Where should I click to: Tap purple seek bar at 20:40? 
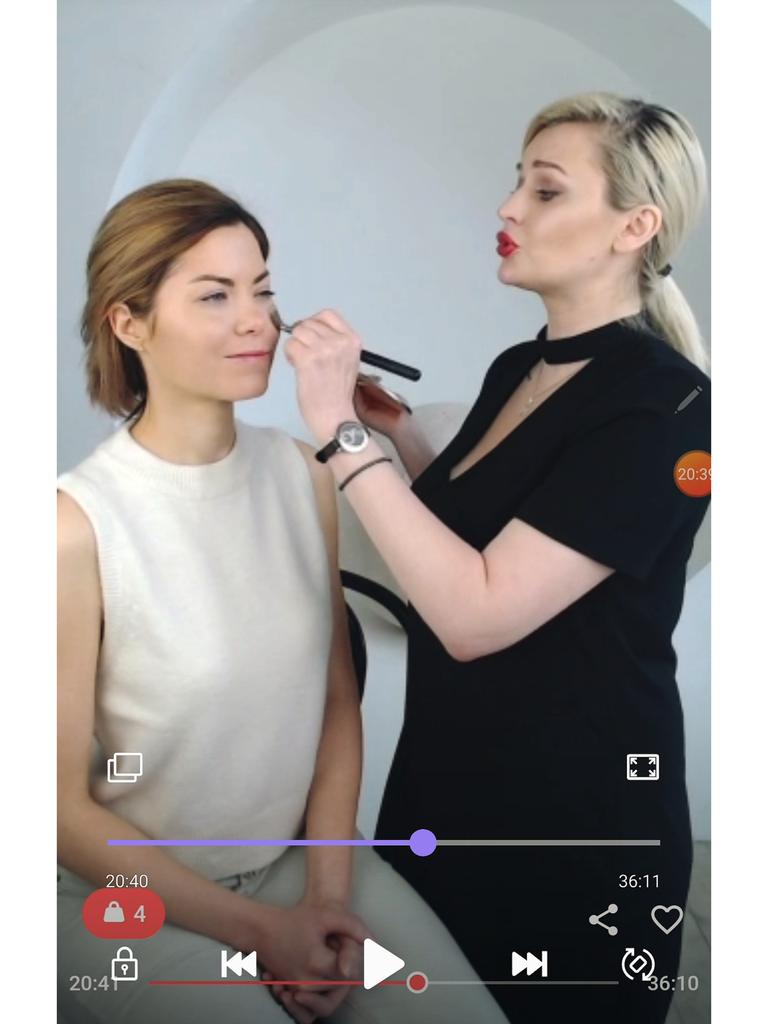[x=423, y=842]
